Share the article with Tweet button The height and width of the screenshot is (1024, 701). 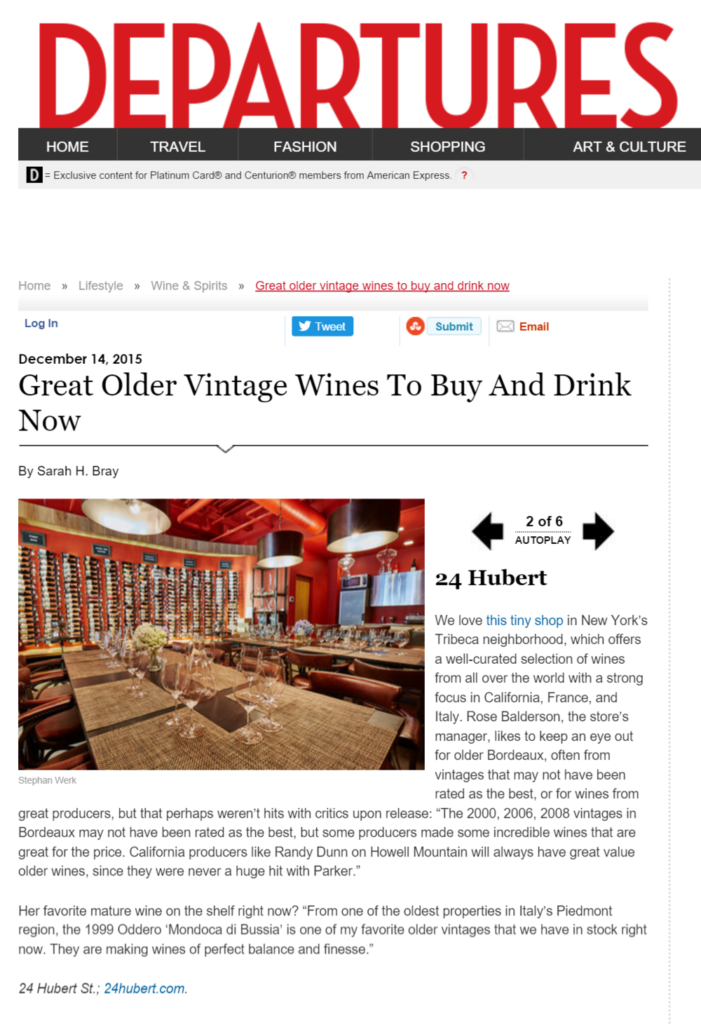click(322, 326)
